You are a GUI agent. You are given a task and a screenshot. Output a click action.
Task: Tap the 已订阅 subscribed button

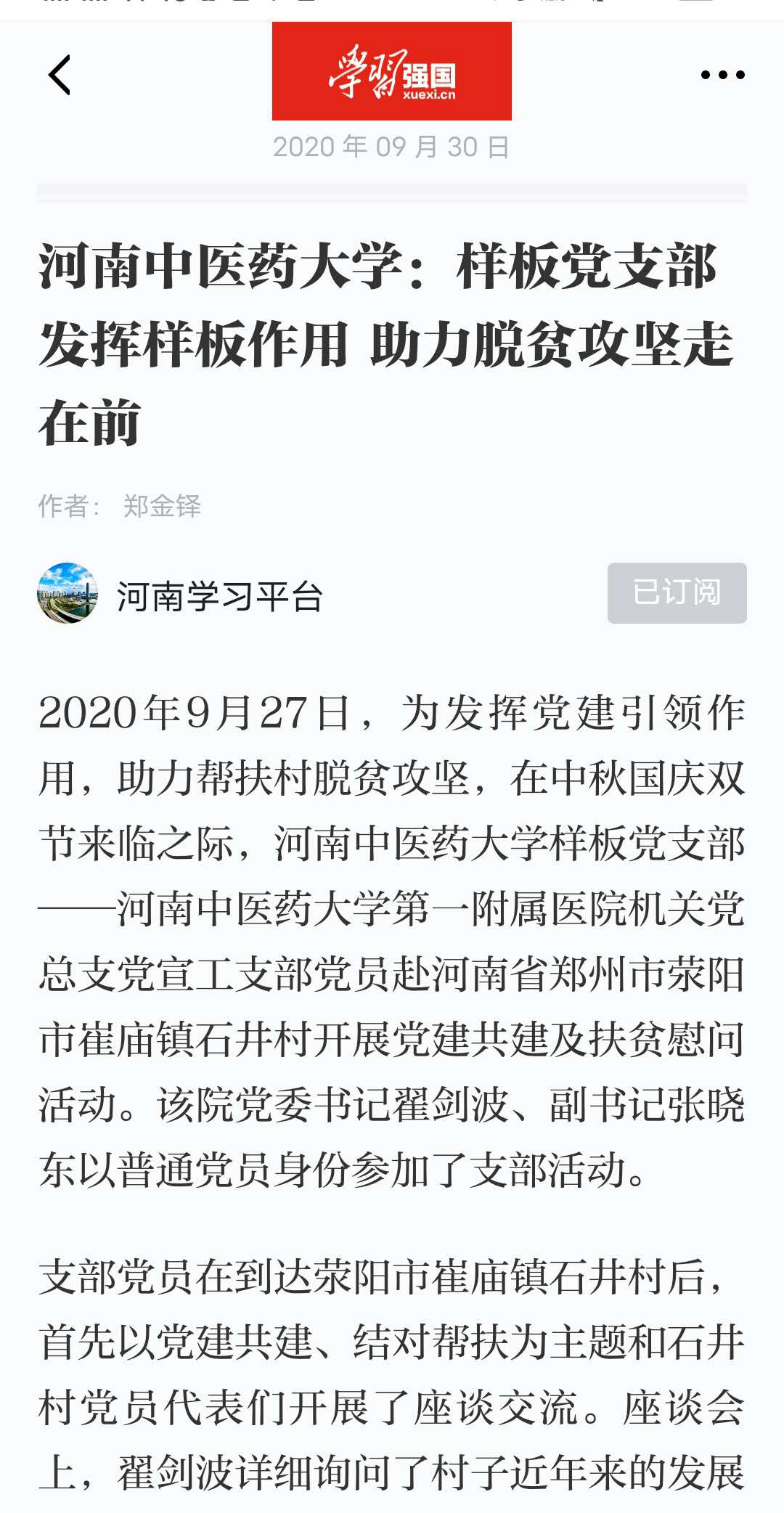677,593
